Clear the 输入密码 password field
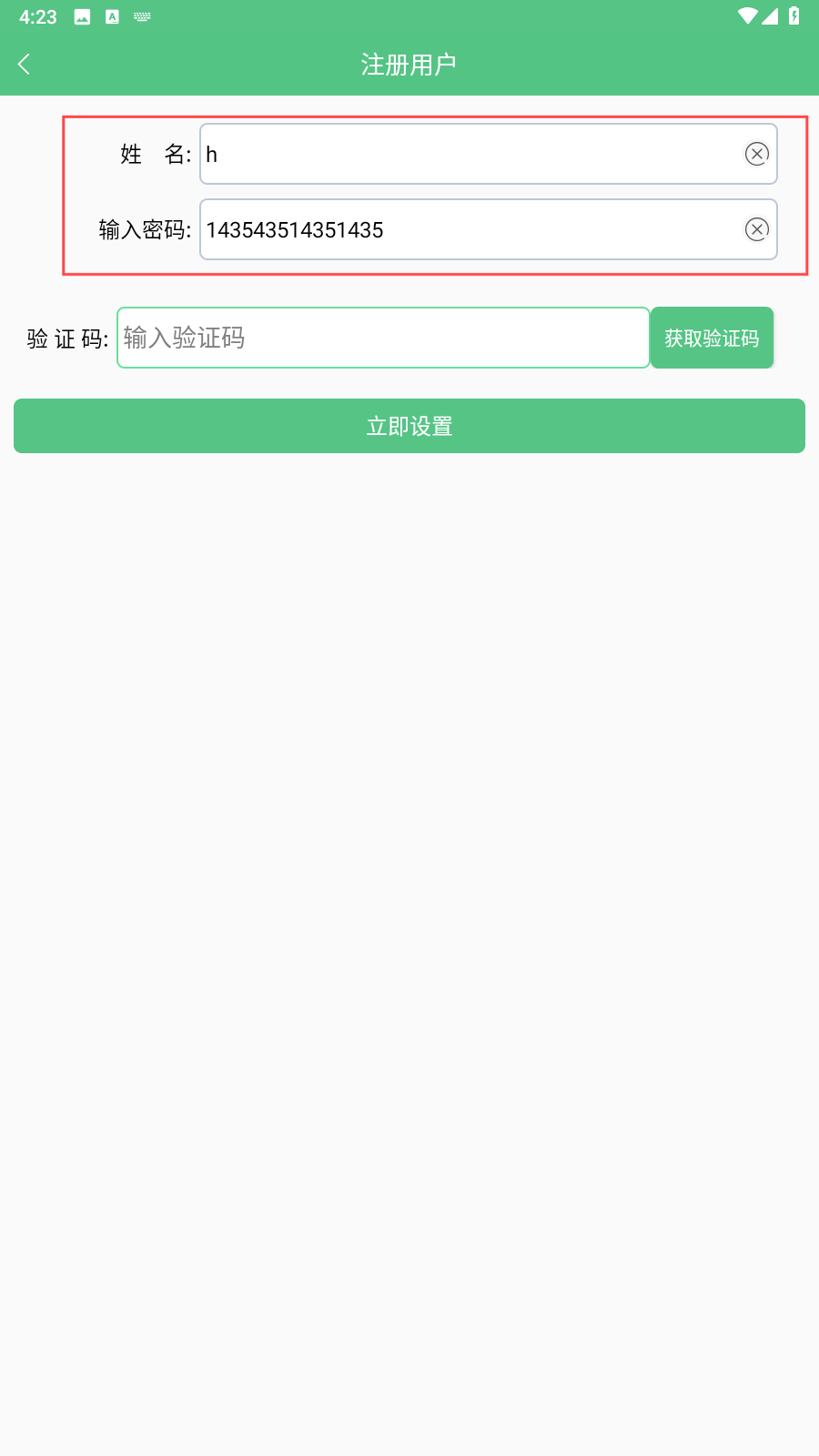 [x=756, y=229]
